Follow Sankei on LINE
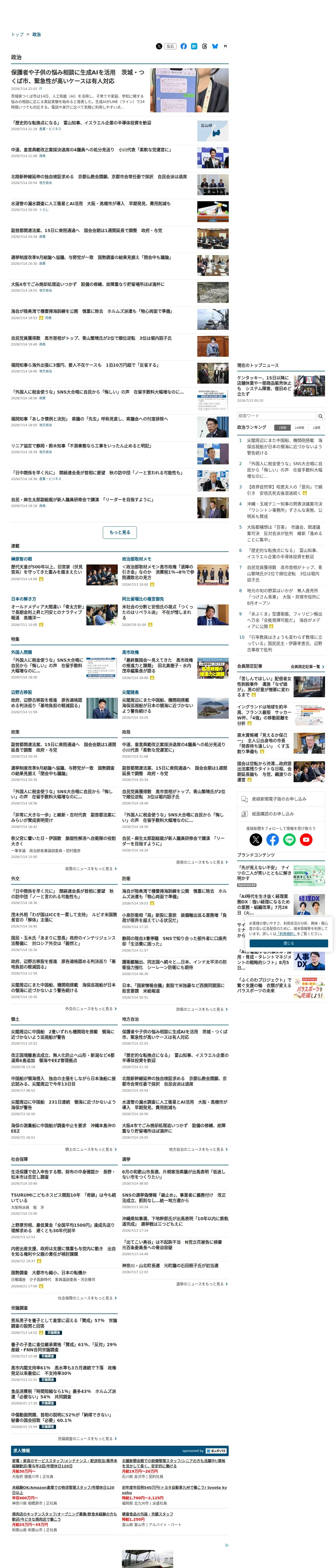Screen dimensions: 336x1568 (x=289, y=839)
